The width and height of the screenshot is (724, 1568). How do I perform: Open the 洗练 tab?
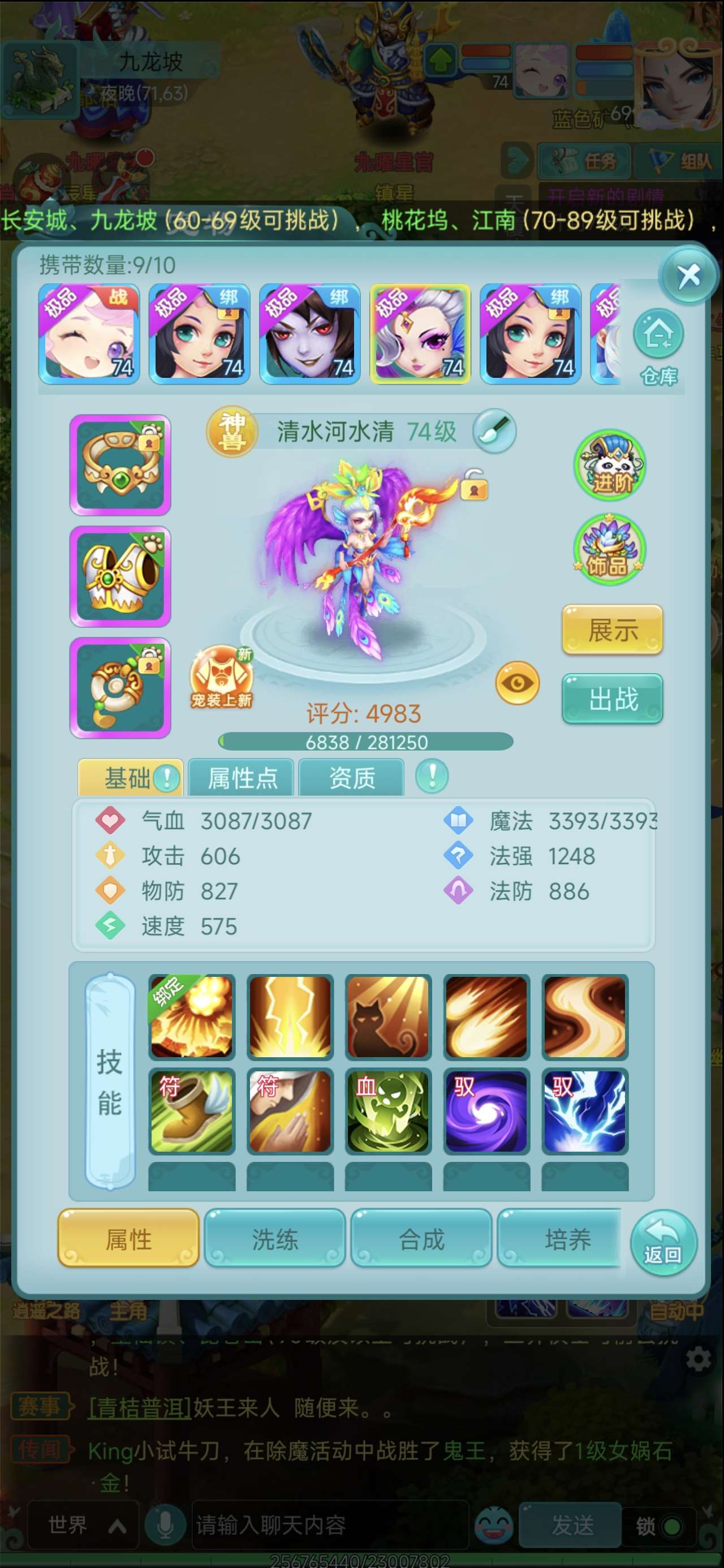[x=275, y=1239]
